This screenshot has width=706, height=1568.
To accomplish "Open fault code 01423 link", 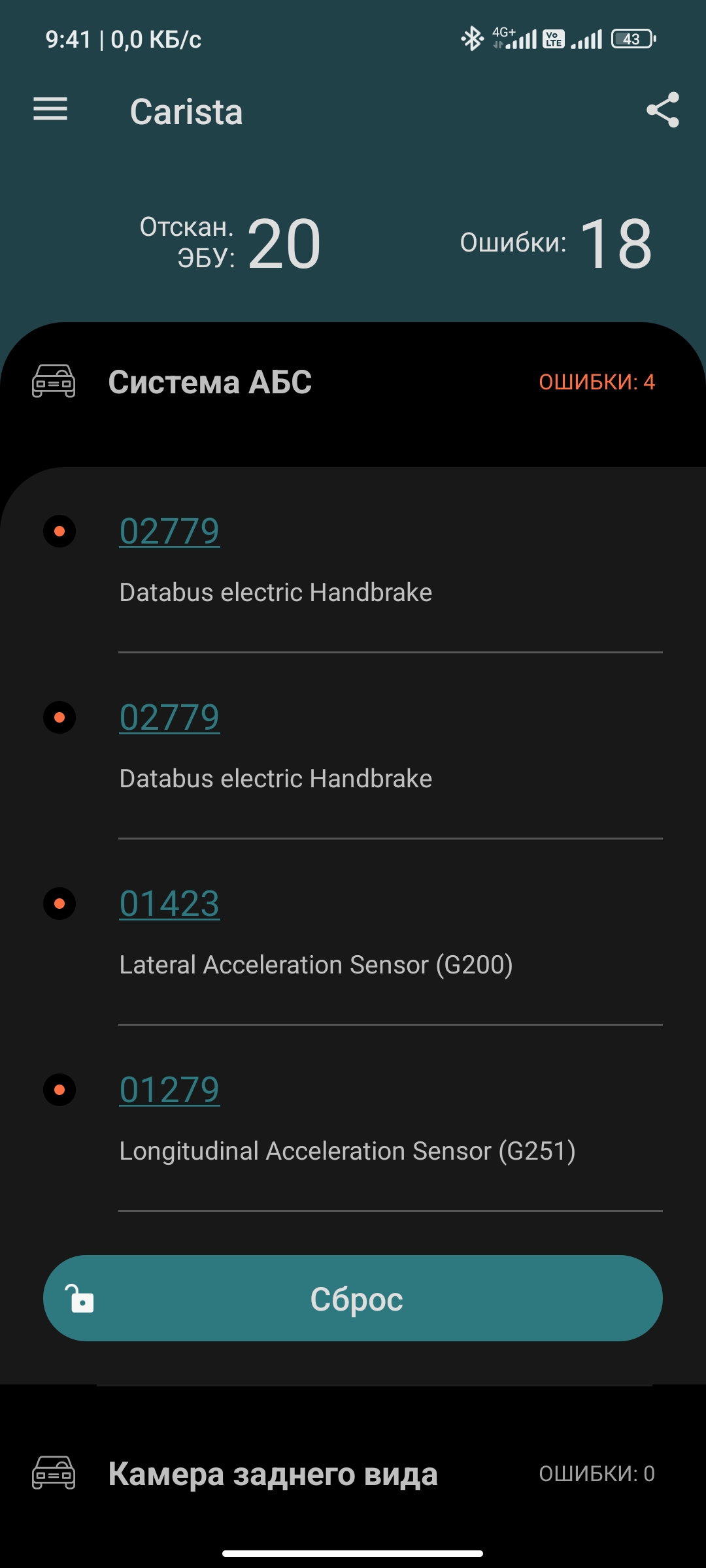I will click(169, 904).
